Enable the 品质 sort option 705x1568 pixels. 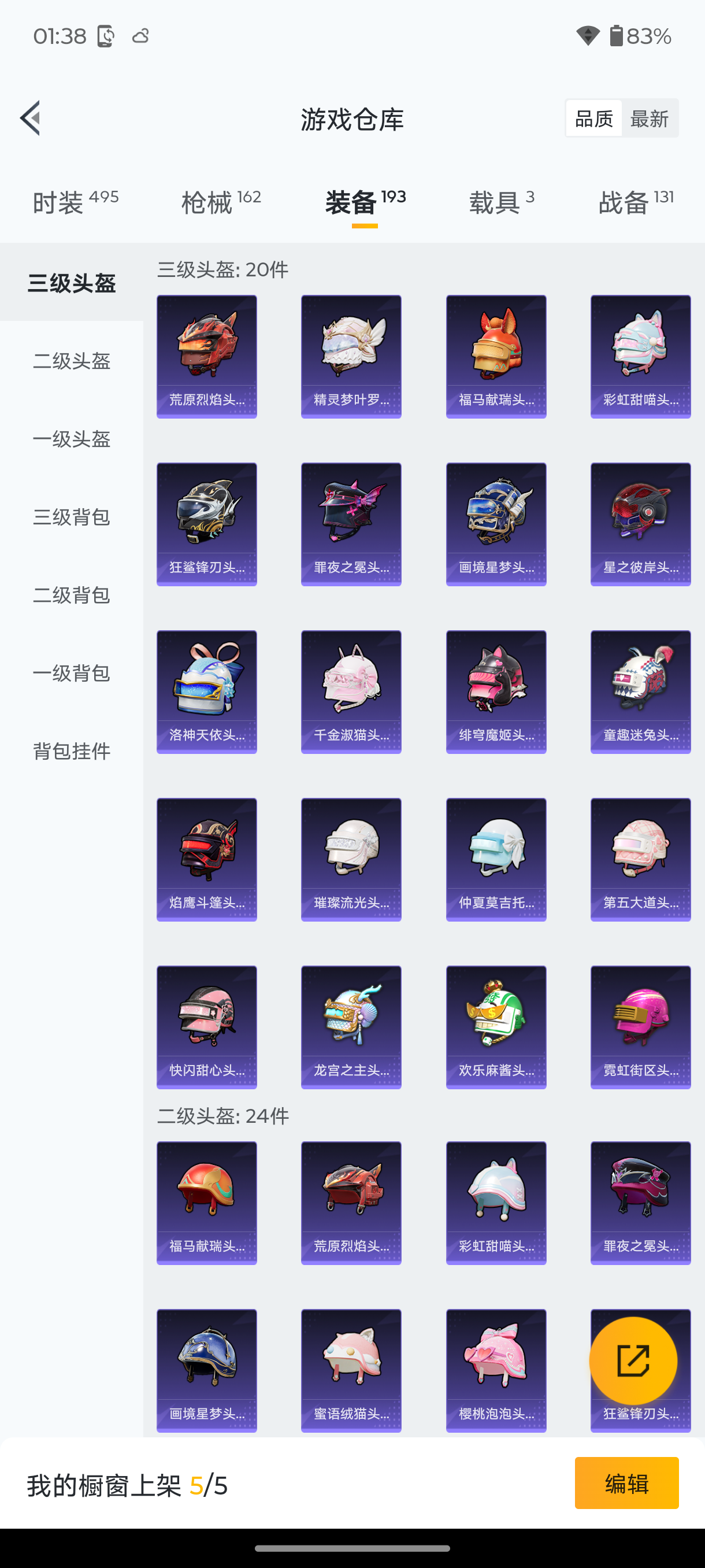[593, 118]
